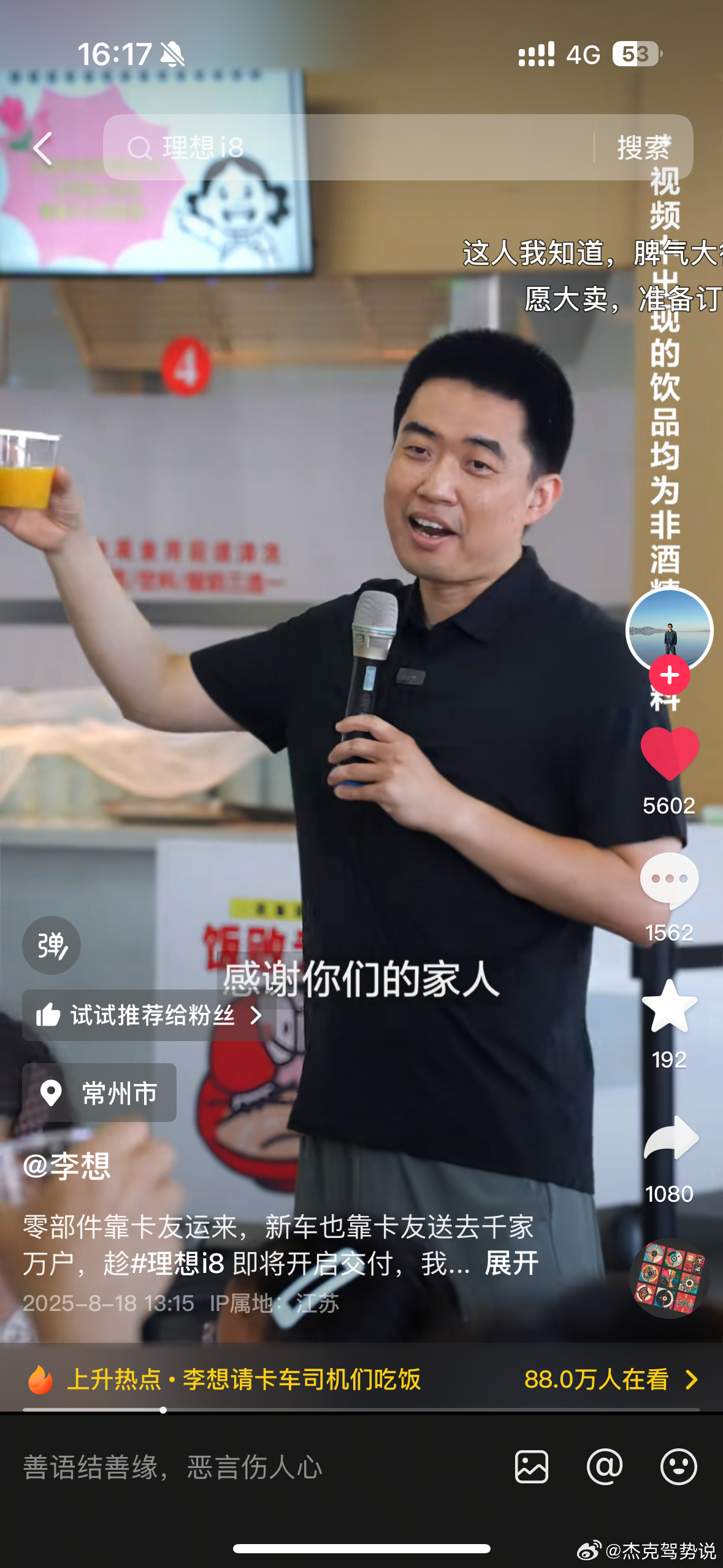Tap the comment box 善语结善缘

pyautogui.click(x=245, y=1467)
